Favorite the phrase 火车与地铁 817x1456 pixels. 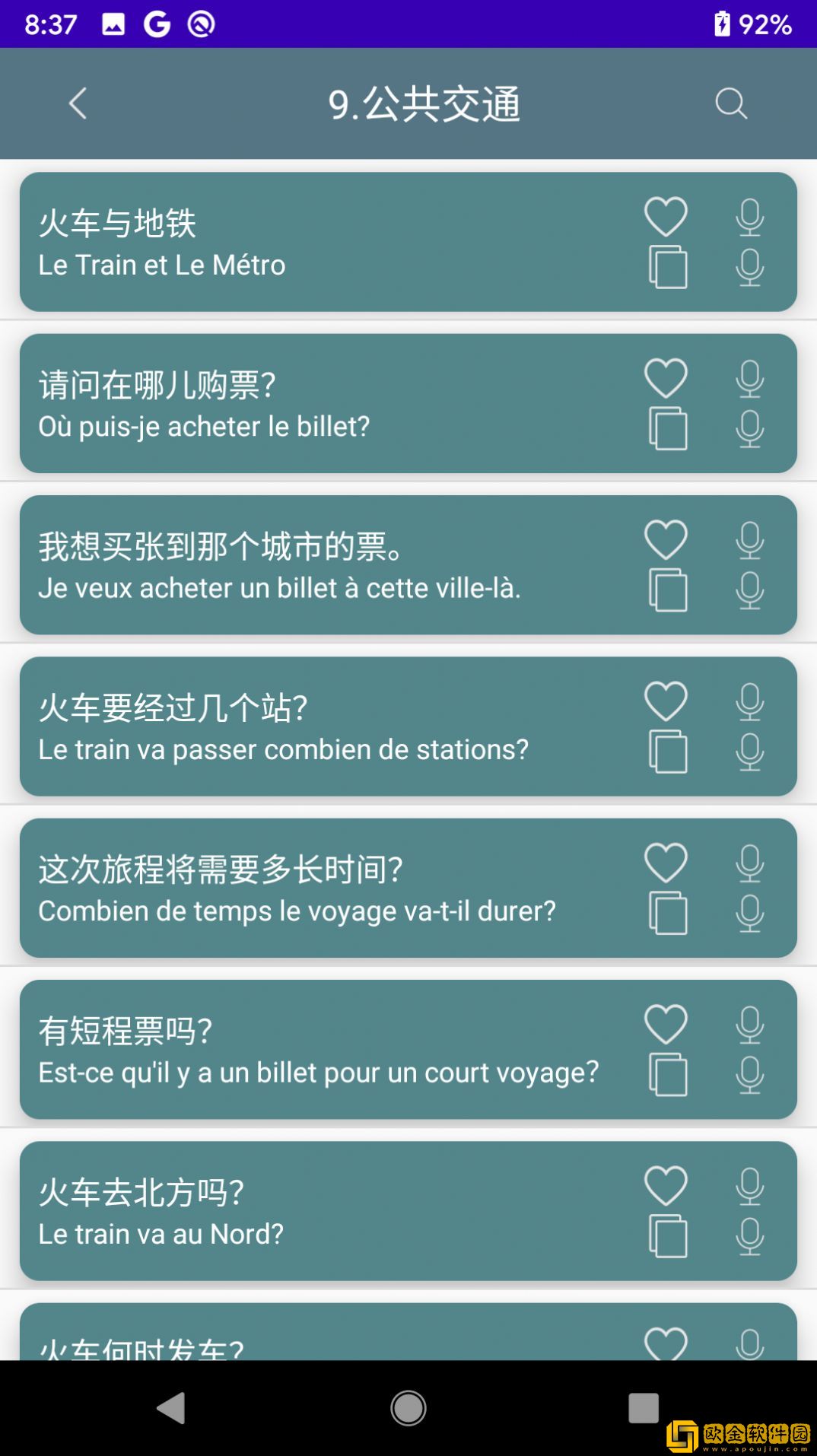666,217
